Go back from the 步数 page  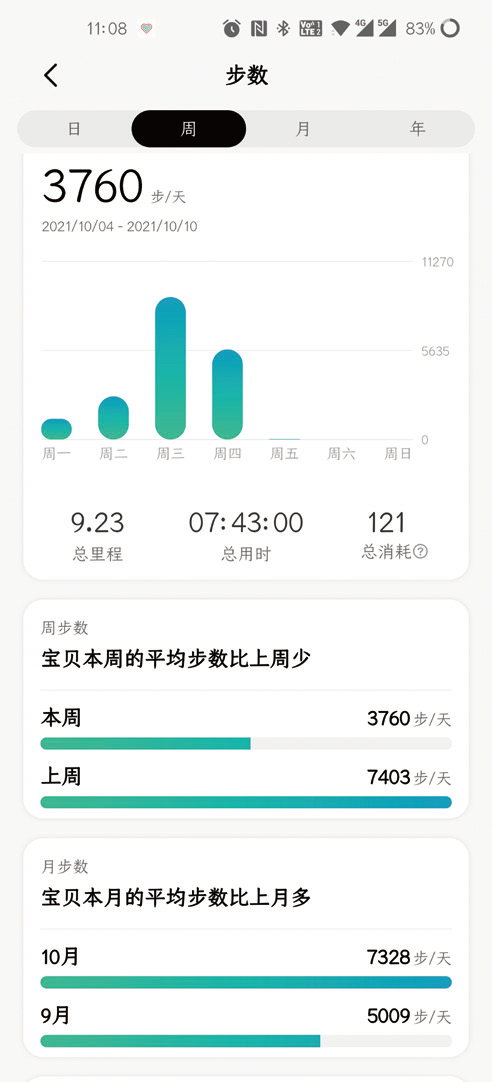tap(51, 75)
